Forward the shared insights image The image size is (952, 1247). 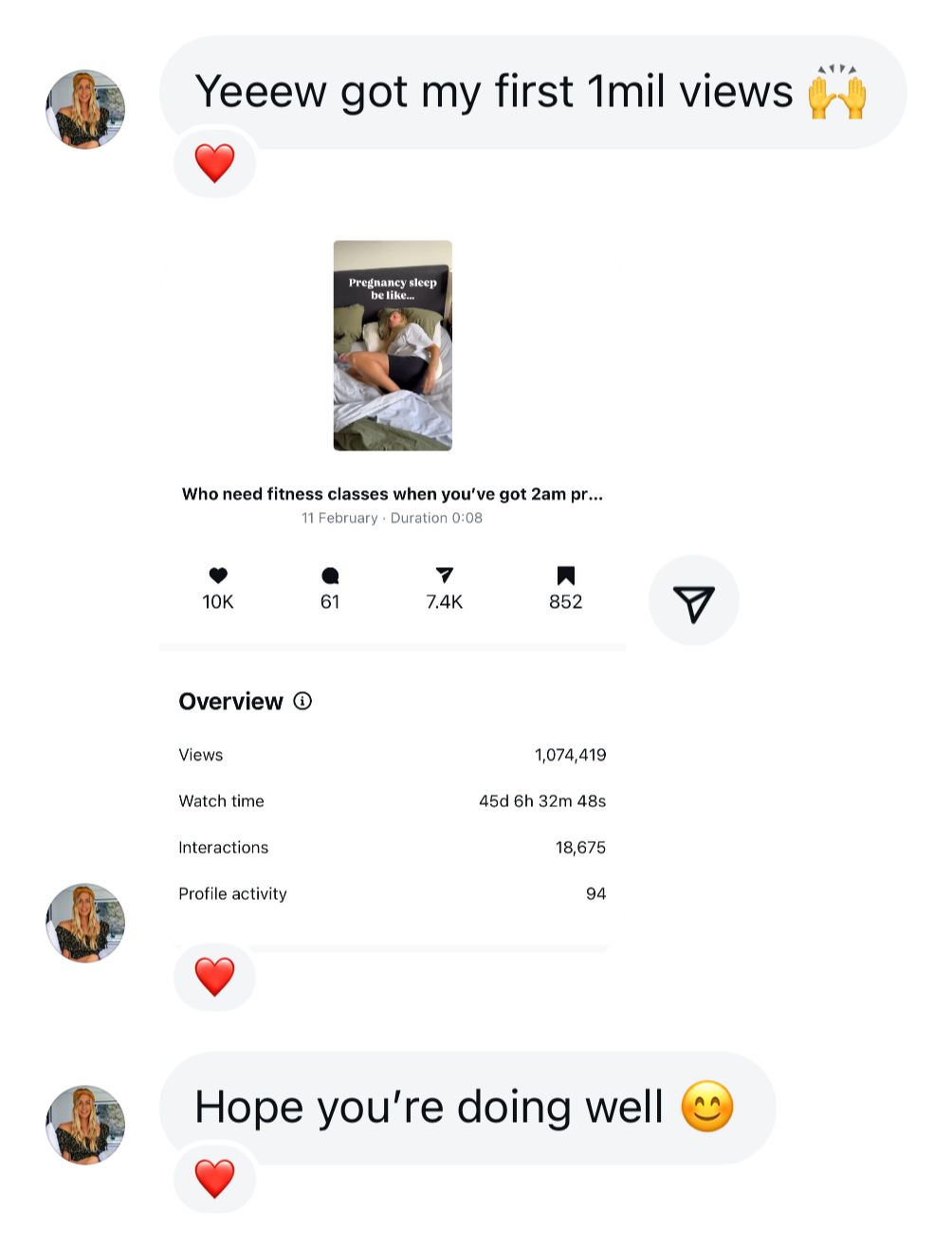[693, 601]
